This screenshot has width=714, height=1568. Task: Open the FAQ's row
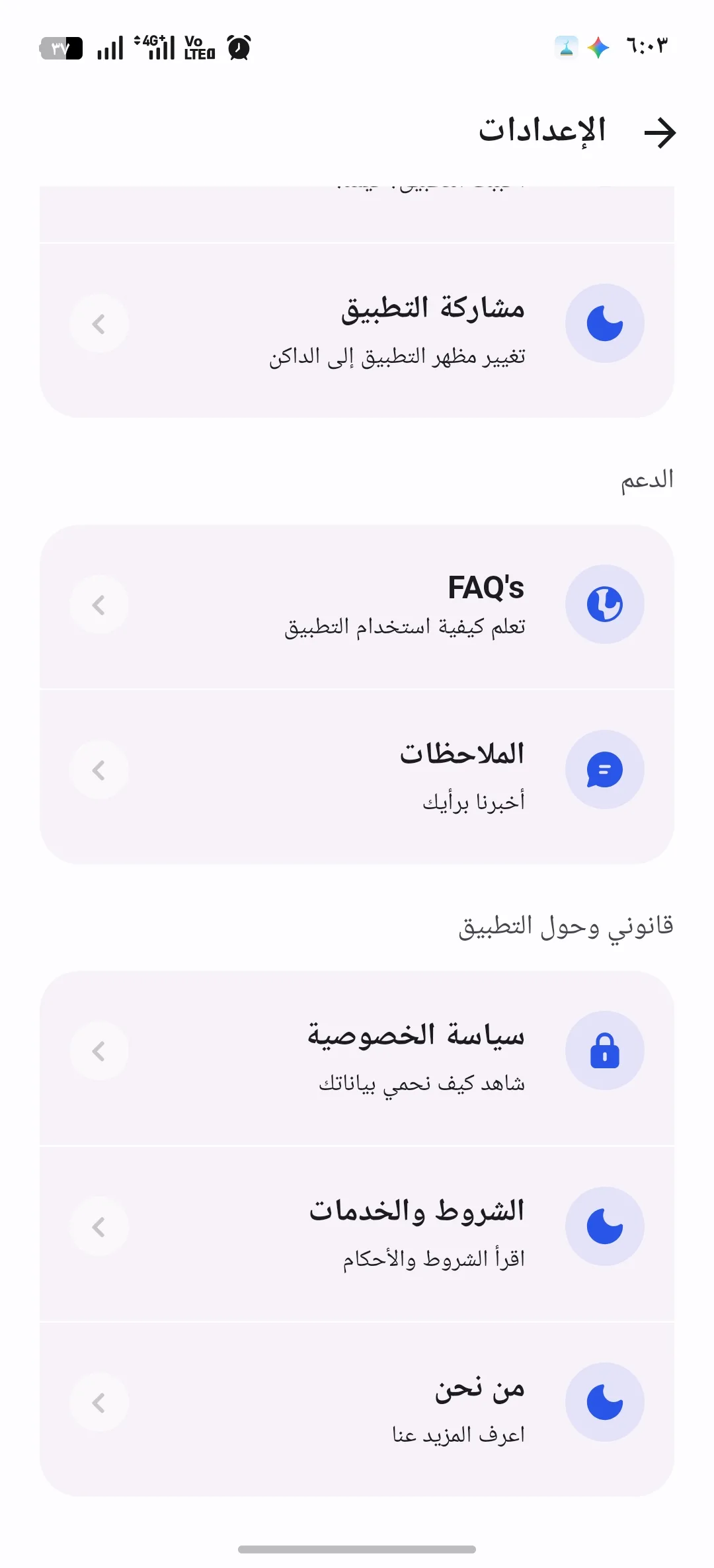(x=357, y=606)
